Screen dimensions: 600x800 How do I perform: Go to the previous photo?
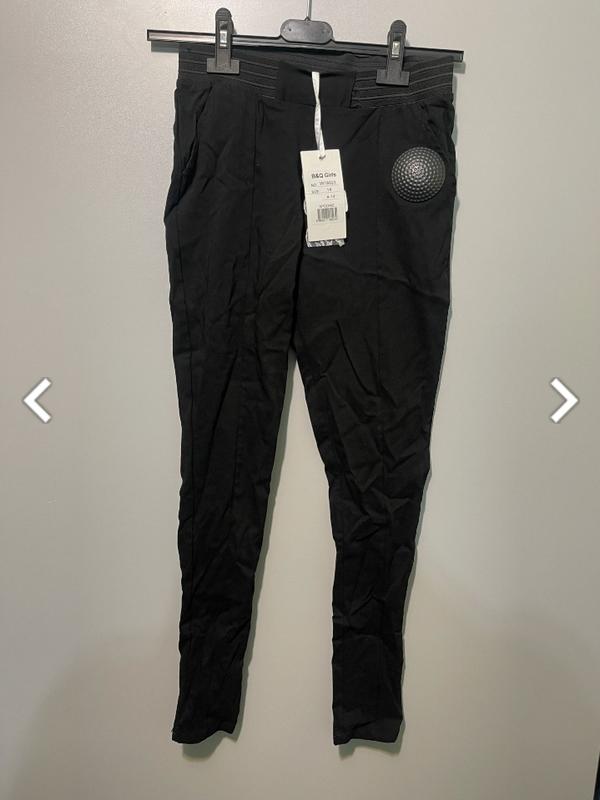[x=37, y=400]
